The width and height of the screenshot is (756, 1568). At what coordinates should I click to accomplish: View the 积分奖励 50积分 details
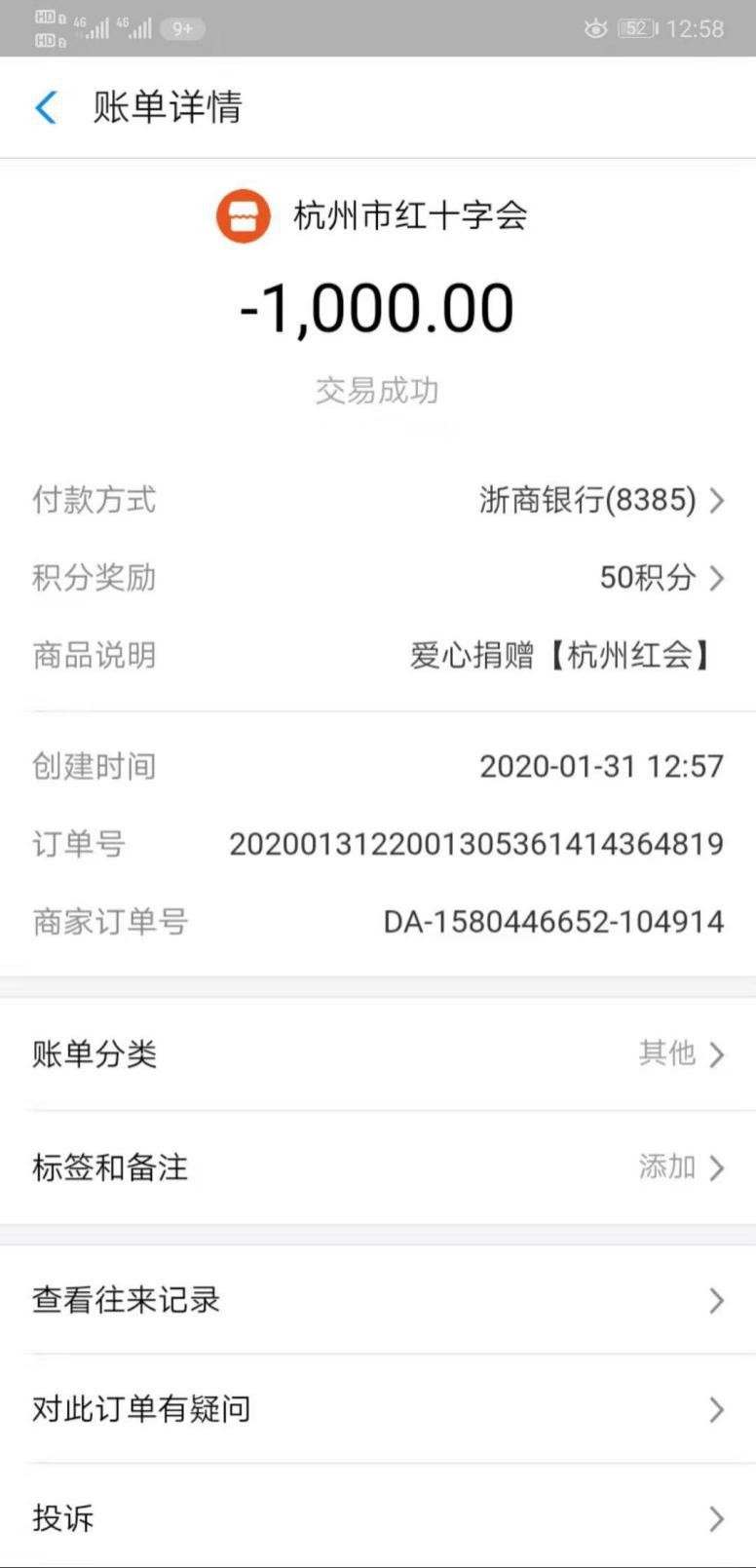(x=378, y=578)
